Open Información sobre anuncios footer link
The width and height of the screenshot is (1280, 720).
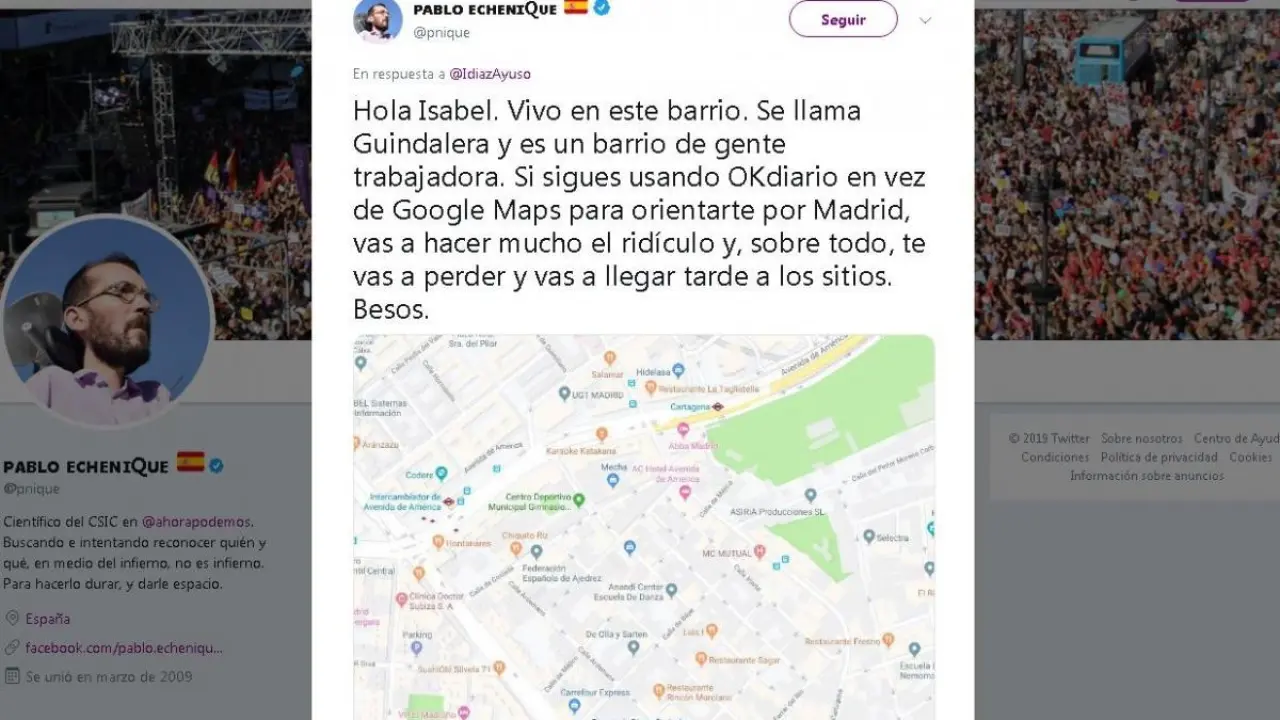1146,476
